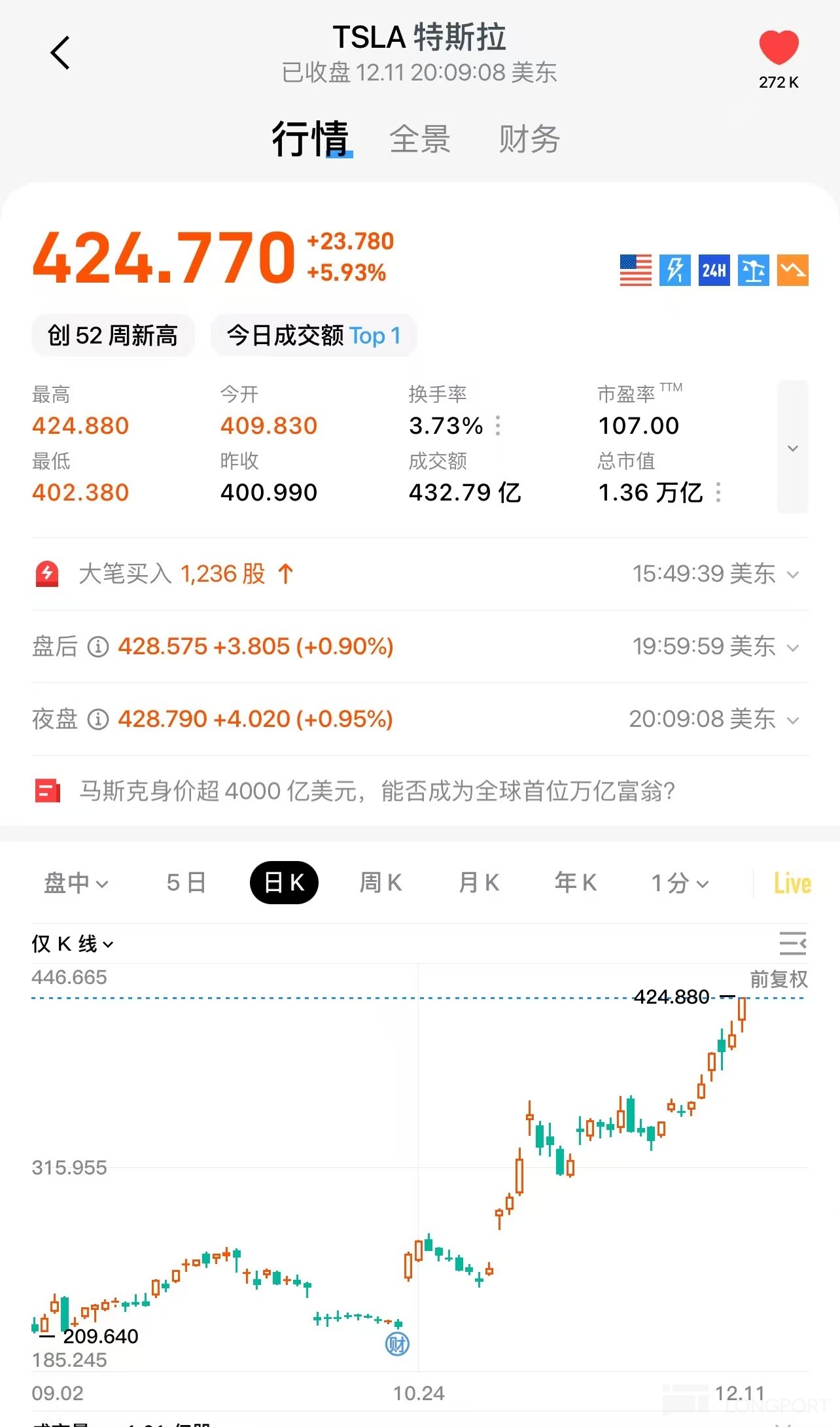Expand the quote details panel chevron
The width and height of the screenshot is (840, 1427).
pos(792,448)
